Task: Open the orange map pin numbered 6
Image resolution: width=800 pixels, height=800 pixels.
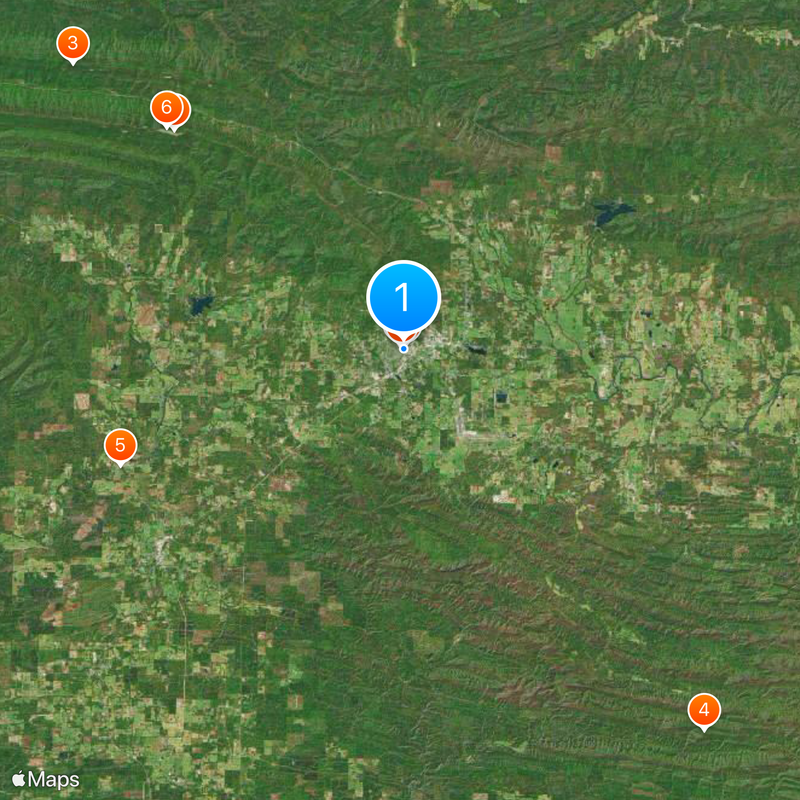Action: pyautogui.click(x=166, y=106)
